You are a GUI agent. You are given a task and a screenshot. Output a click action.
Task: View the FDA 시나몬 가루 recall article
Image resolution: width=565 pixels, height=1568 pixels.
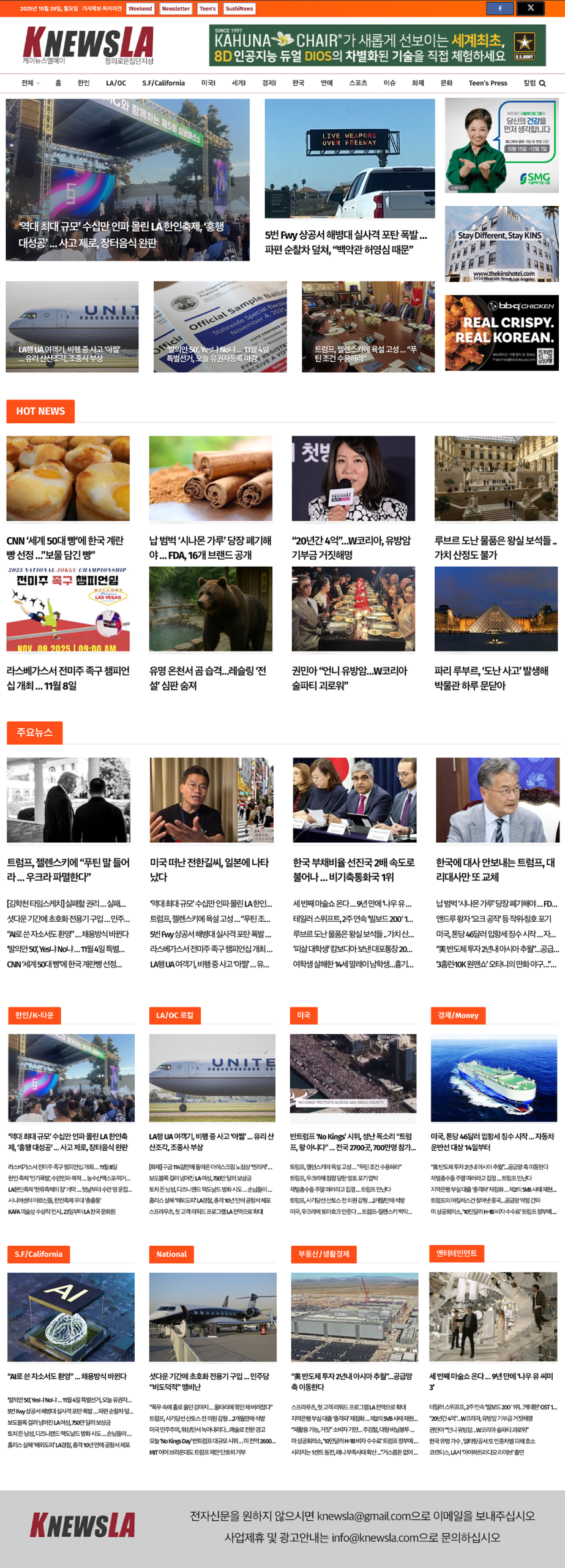pyautogui.click(x=210, y=548)
